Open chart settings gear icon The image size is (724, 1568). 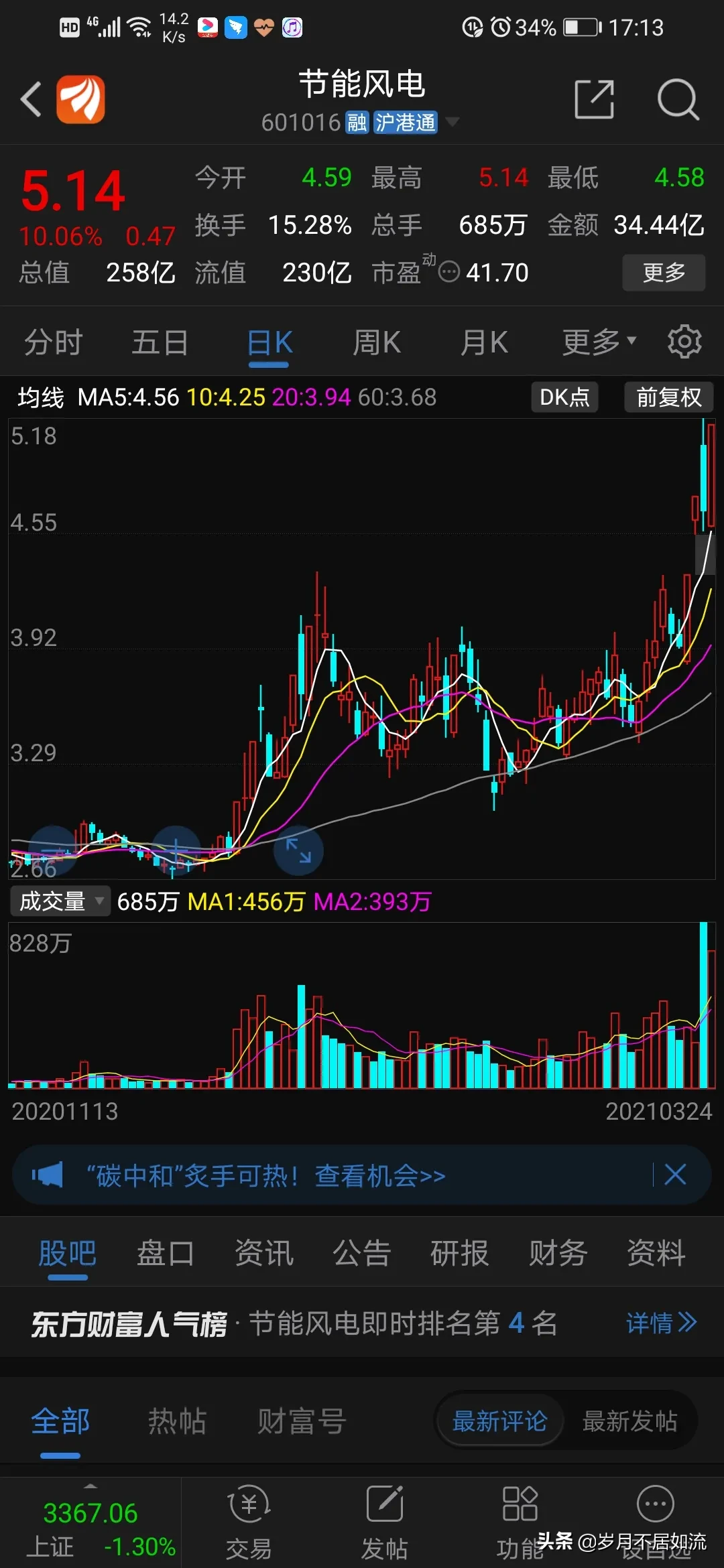[684, 342]
